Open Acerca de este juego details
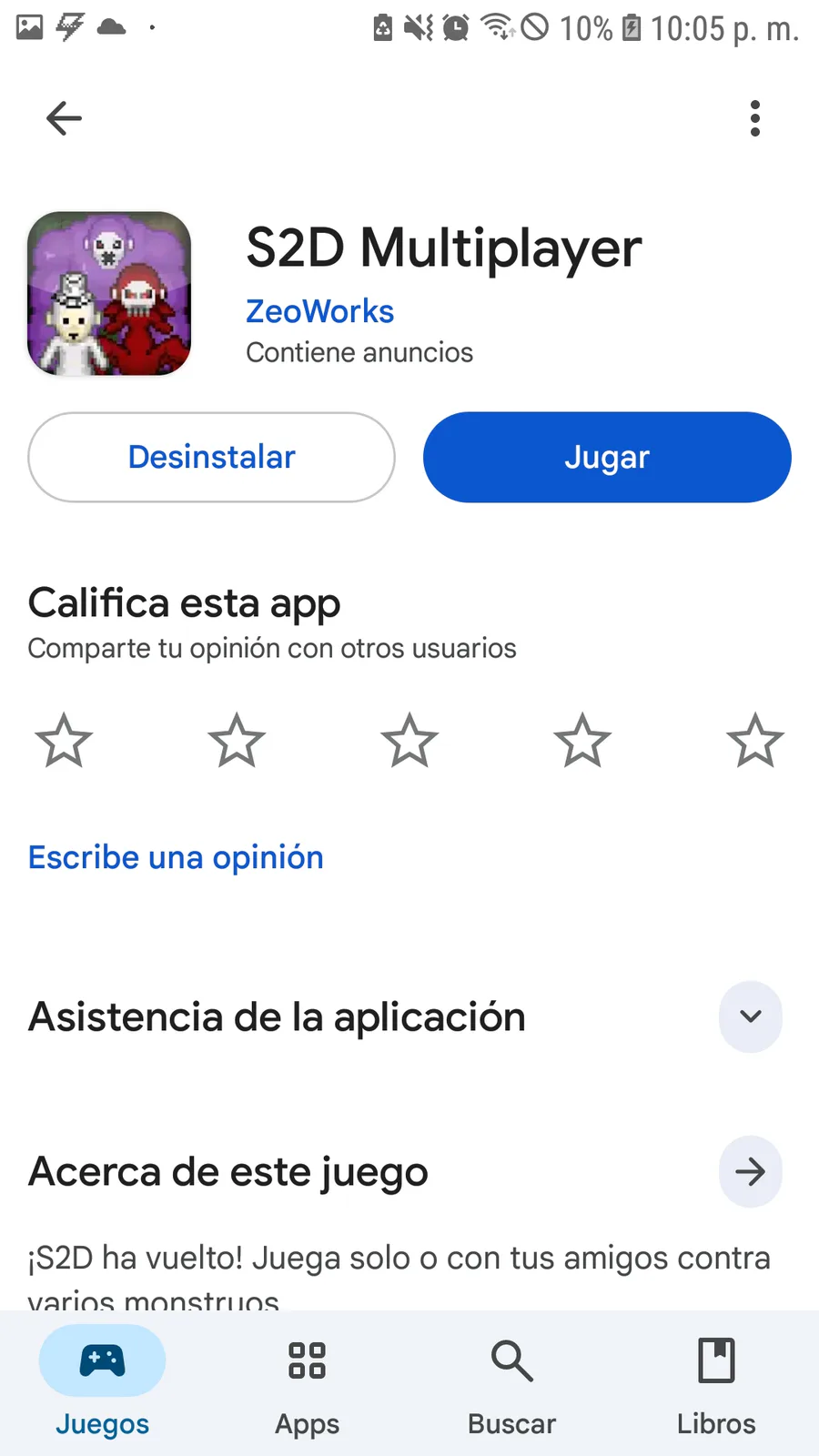 click(750, 1171)
